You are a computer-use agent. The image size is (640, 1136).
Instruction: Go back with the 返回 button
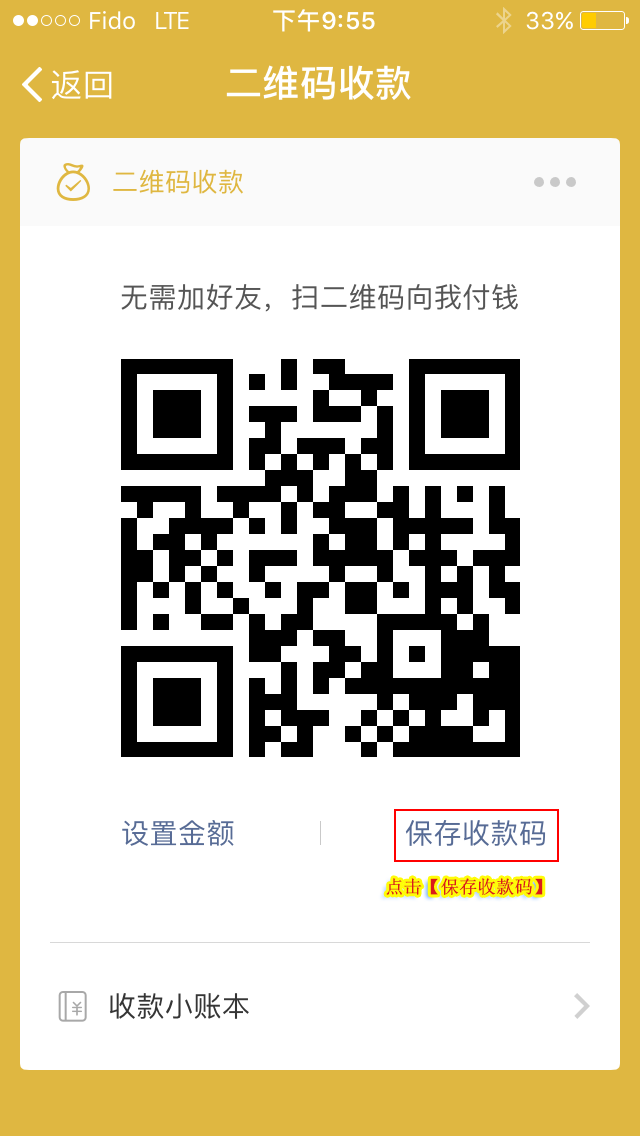click(68, 85)
